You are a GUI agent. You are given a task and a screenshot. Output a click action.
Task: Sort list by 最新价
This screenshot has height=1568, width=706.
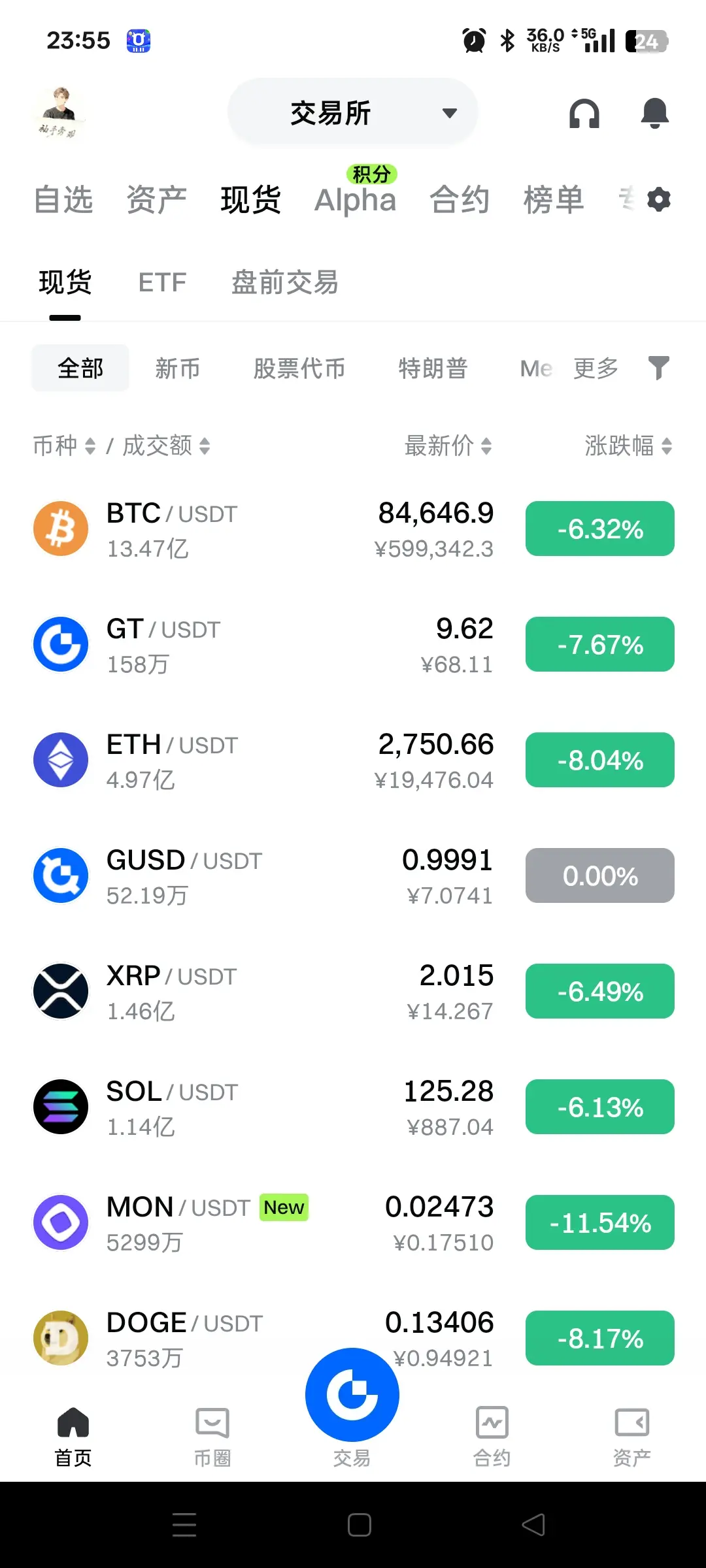coord(448,446)
